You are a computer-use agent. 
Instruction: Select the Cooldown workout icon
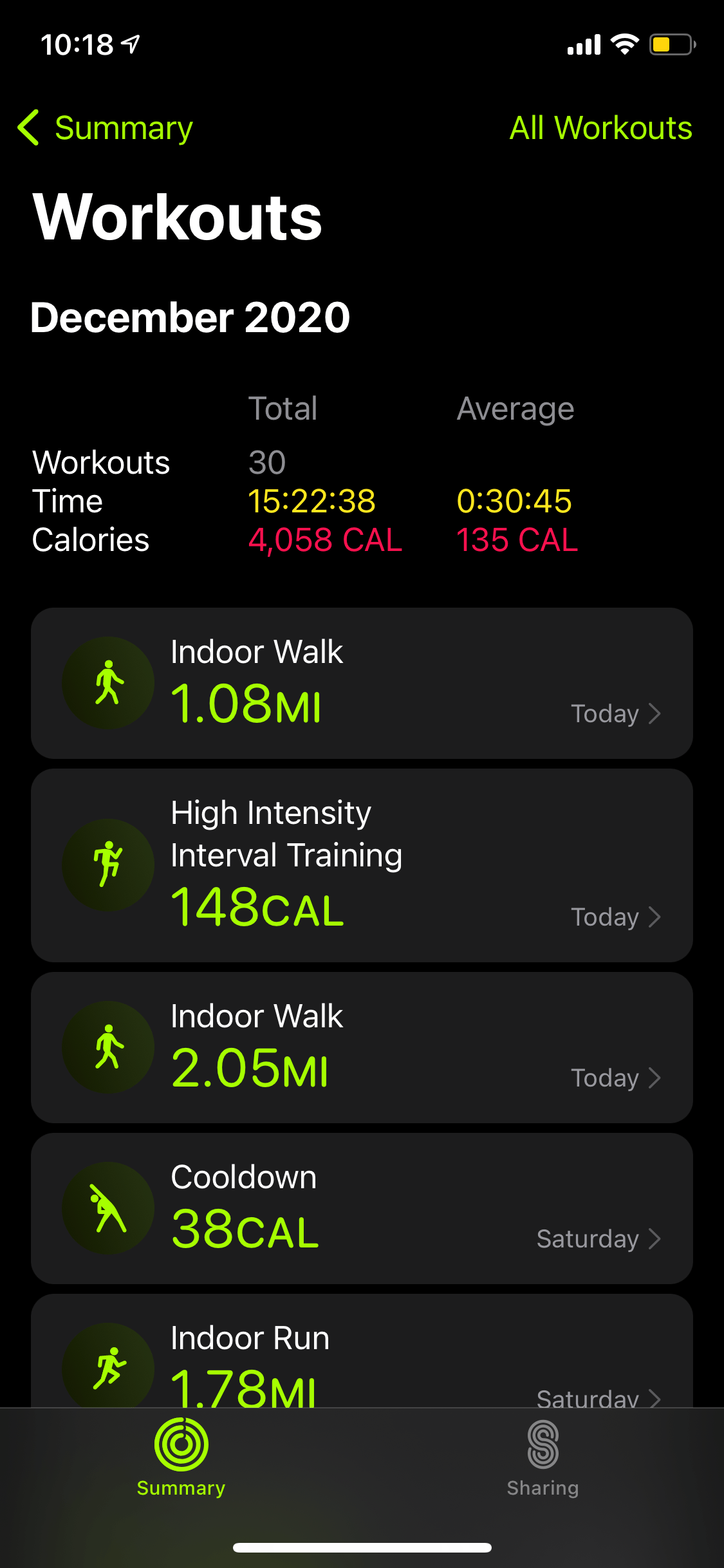click(108, 1208)
